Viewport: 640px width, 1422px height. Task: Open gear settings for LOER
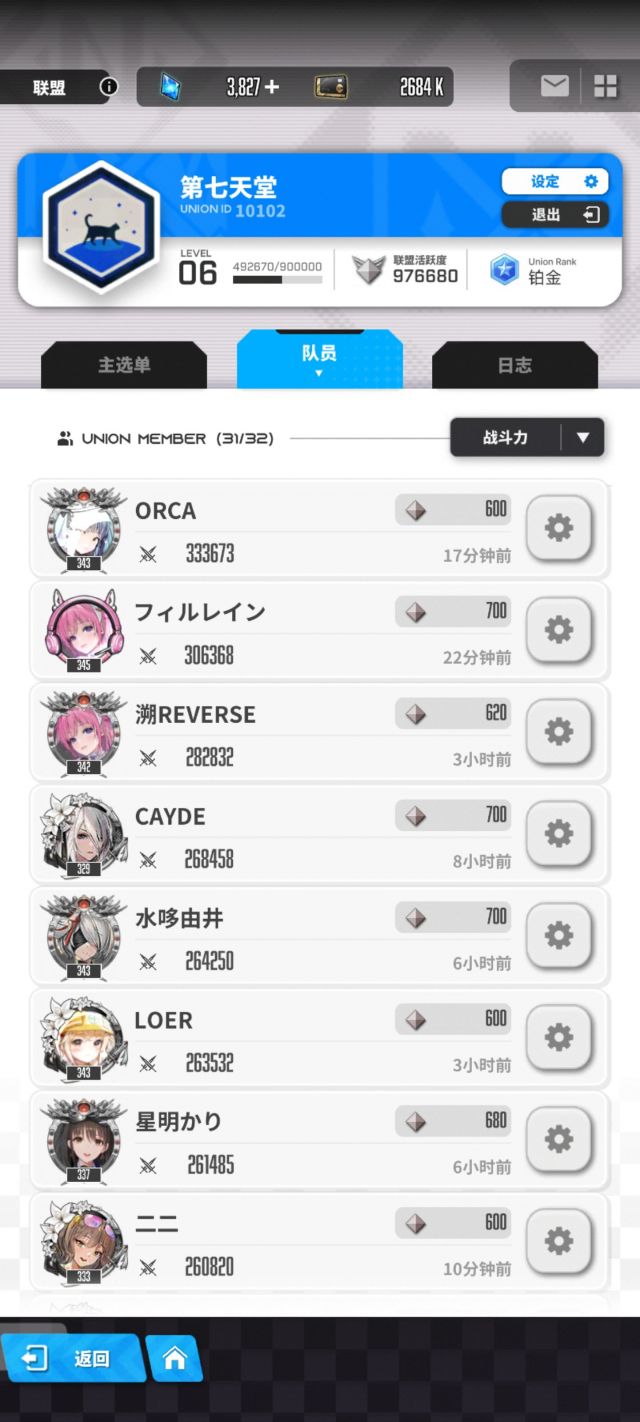click(559, 1038)
